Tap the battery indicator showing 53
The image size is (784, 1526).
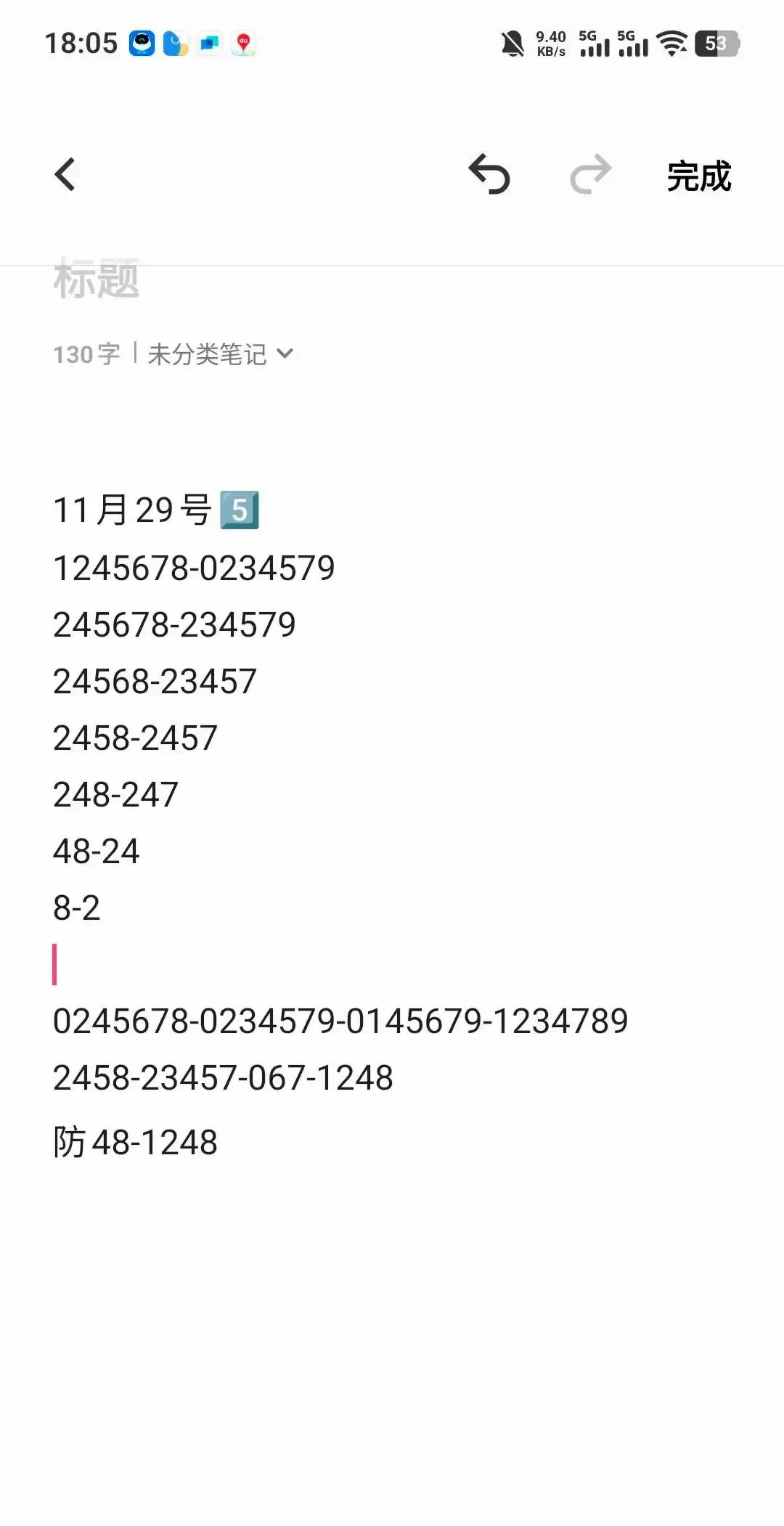pyautogui.click(x=717, y=44)
